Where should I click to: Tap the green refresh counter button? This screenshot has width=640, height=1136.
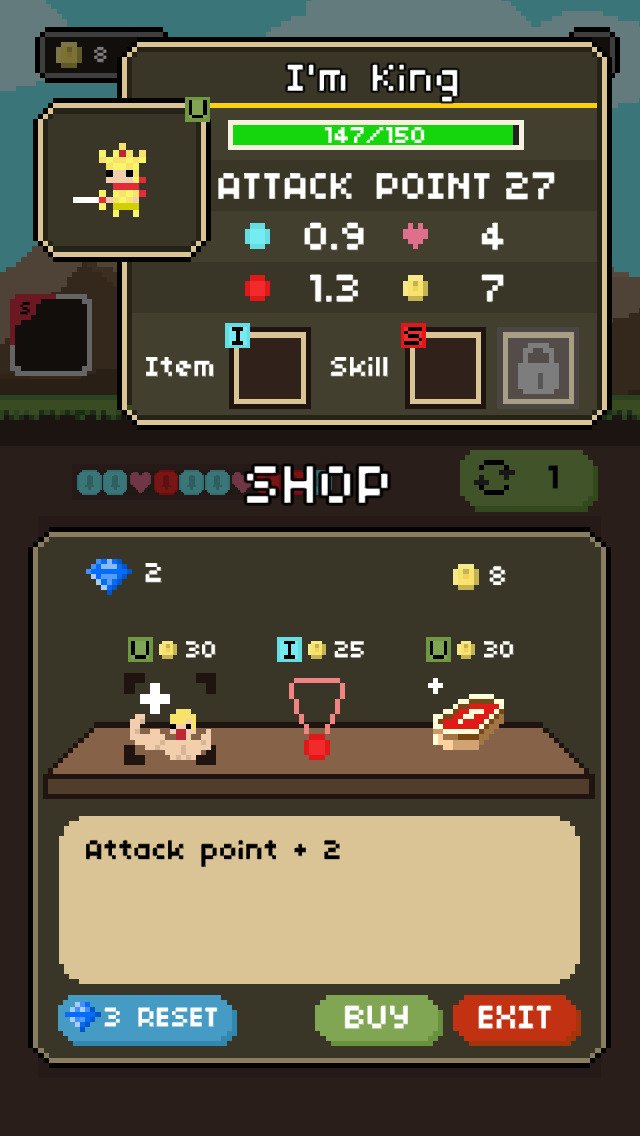pyautogui.click(x=527, y=480)
